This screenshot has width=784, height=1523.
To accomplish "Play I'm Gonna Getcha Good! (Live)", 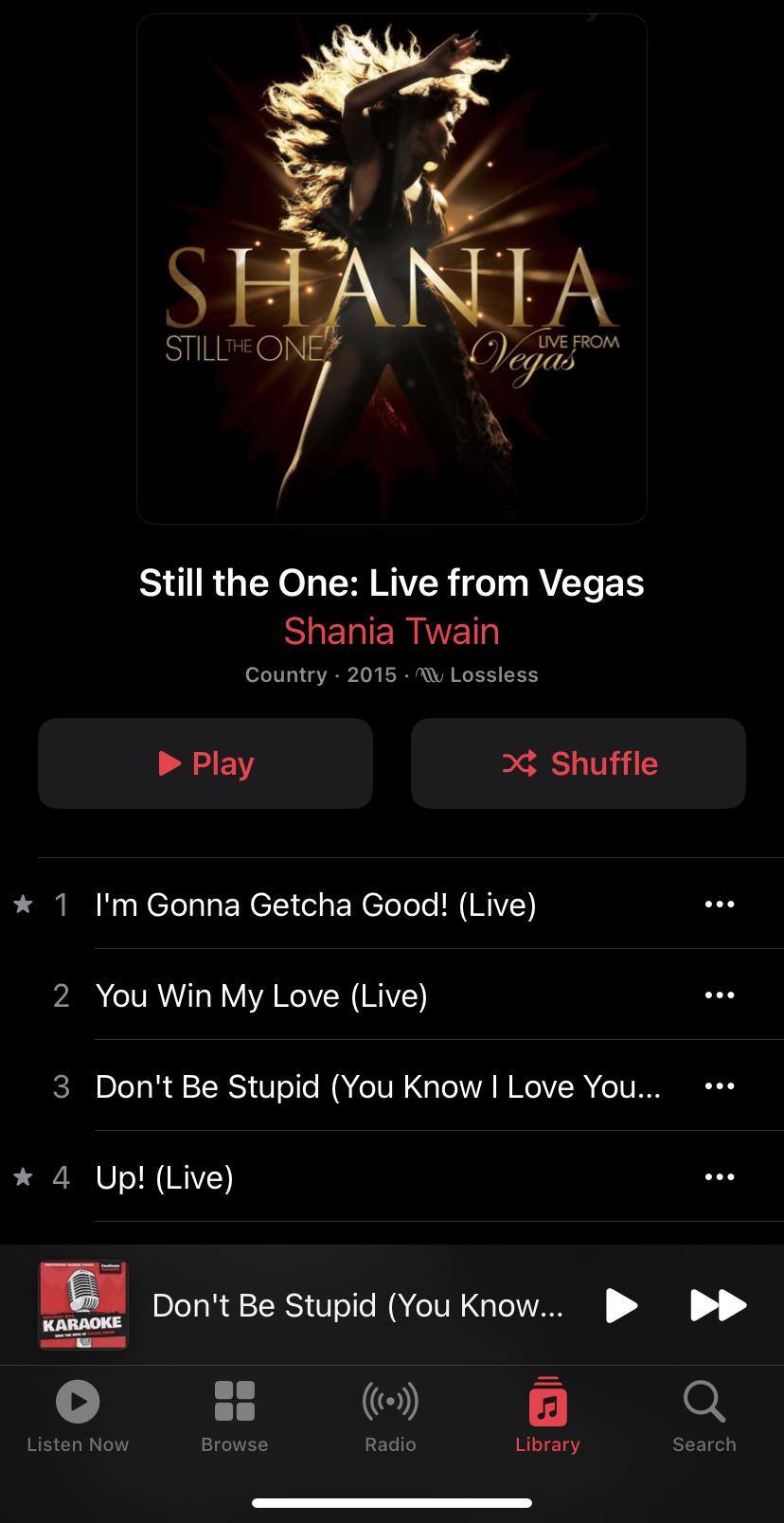I will coord(316,905).
